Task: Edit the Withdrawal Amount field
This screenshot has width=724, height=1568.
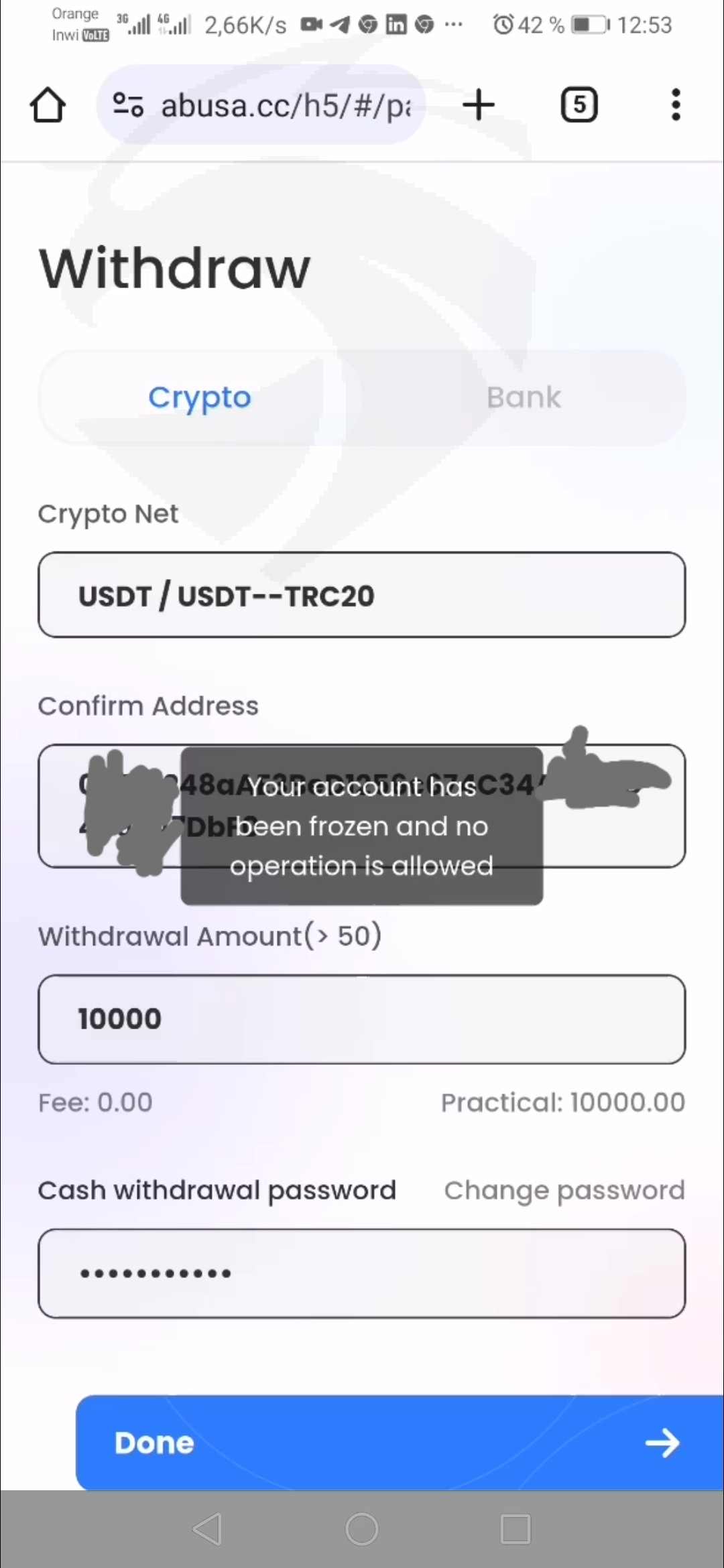Action: tap(362, 1019)
